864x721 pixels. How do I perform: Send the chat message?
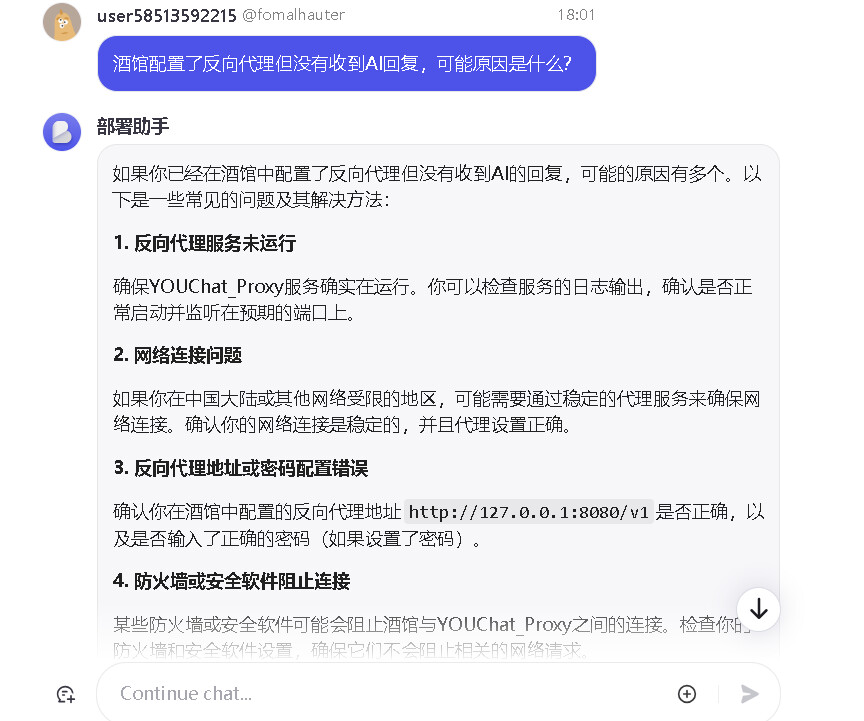pyautogui.click(x=750, y=693)
